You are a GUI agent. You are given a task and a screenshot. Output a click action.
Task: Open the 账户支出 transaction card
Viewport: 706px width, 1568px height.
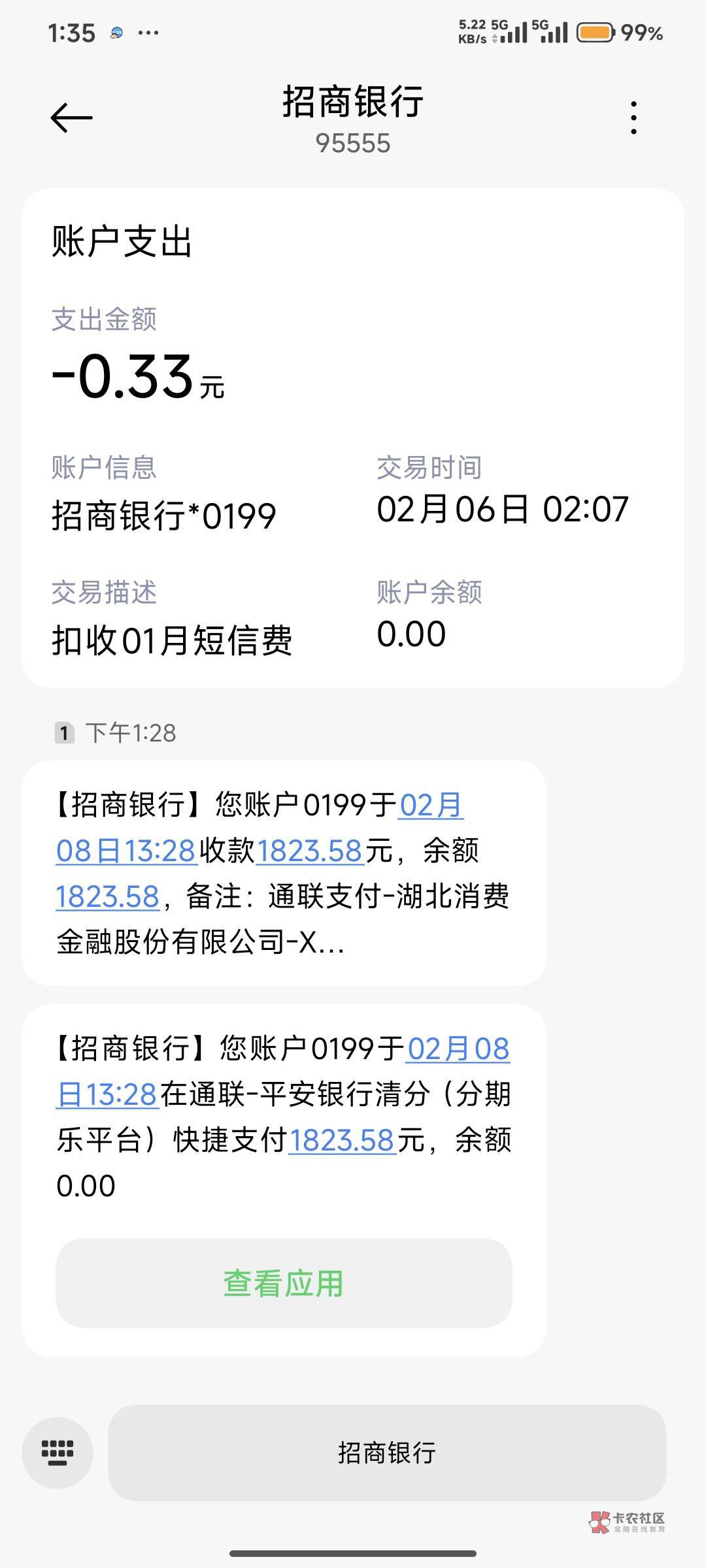pos(353,438)
